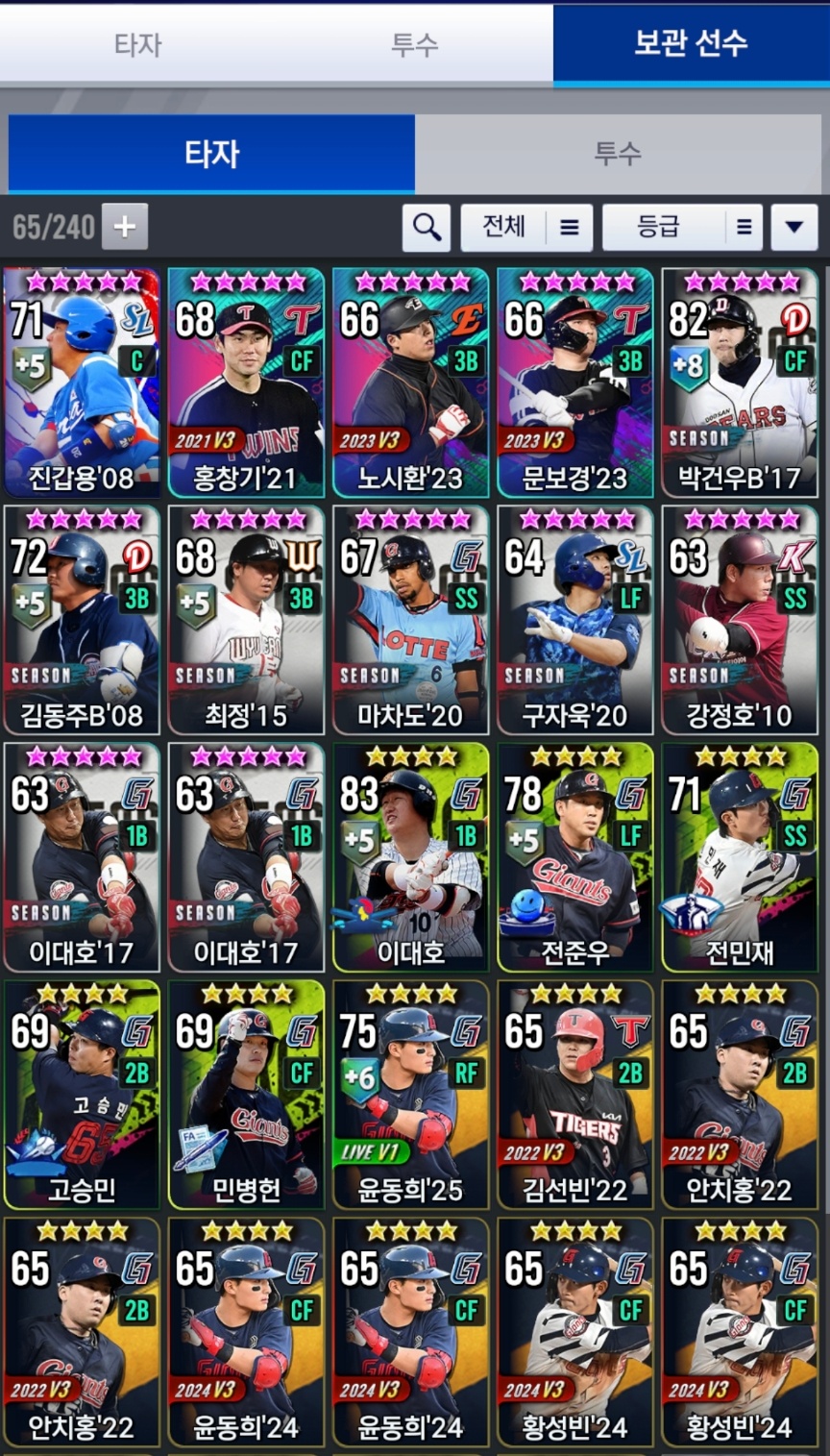Open the 윤동희'25 player card
The width and height of the screenshot is (830, 1456).
tap(410, 1095)
